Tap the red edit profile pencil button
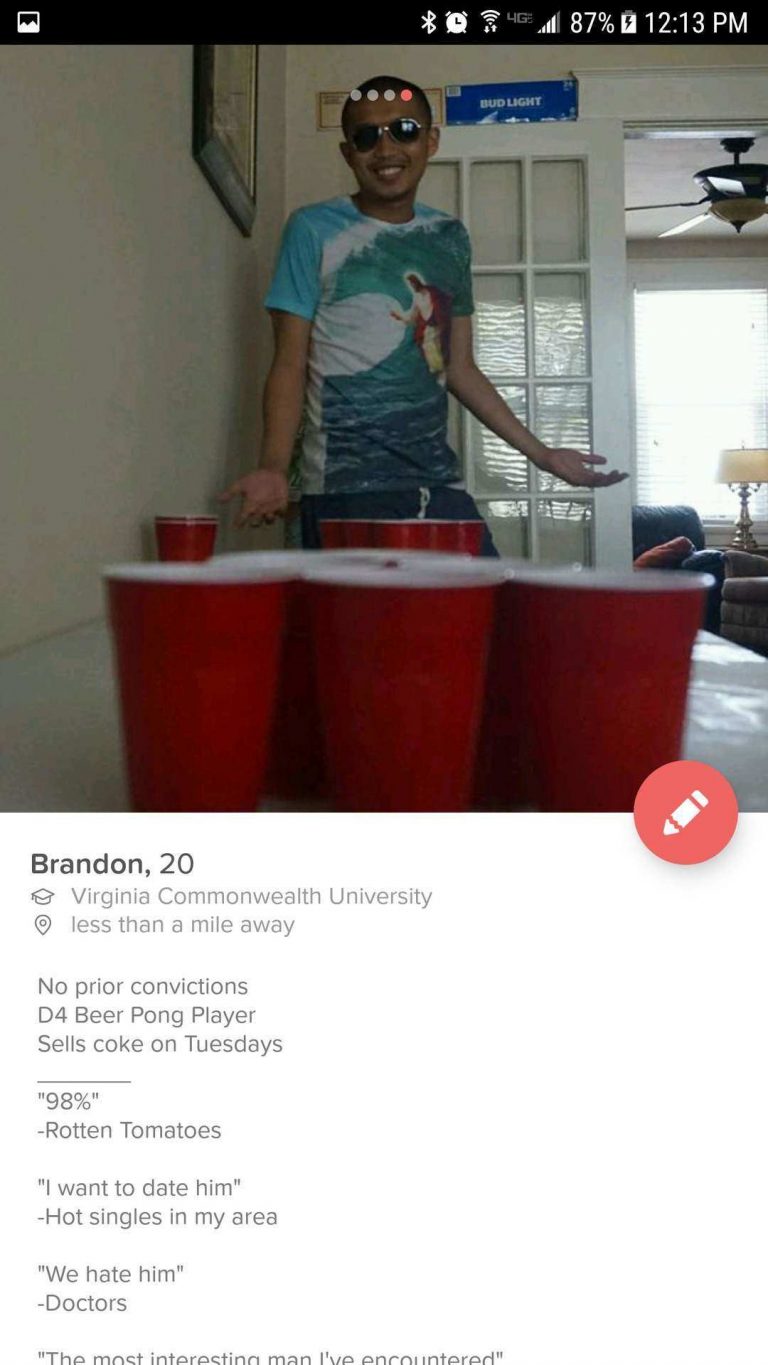The image size is (768, 1365). pos(685,812)
